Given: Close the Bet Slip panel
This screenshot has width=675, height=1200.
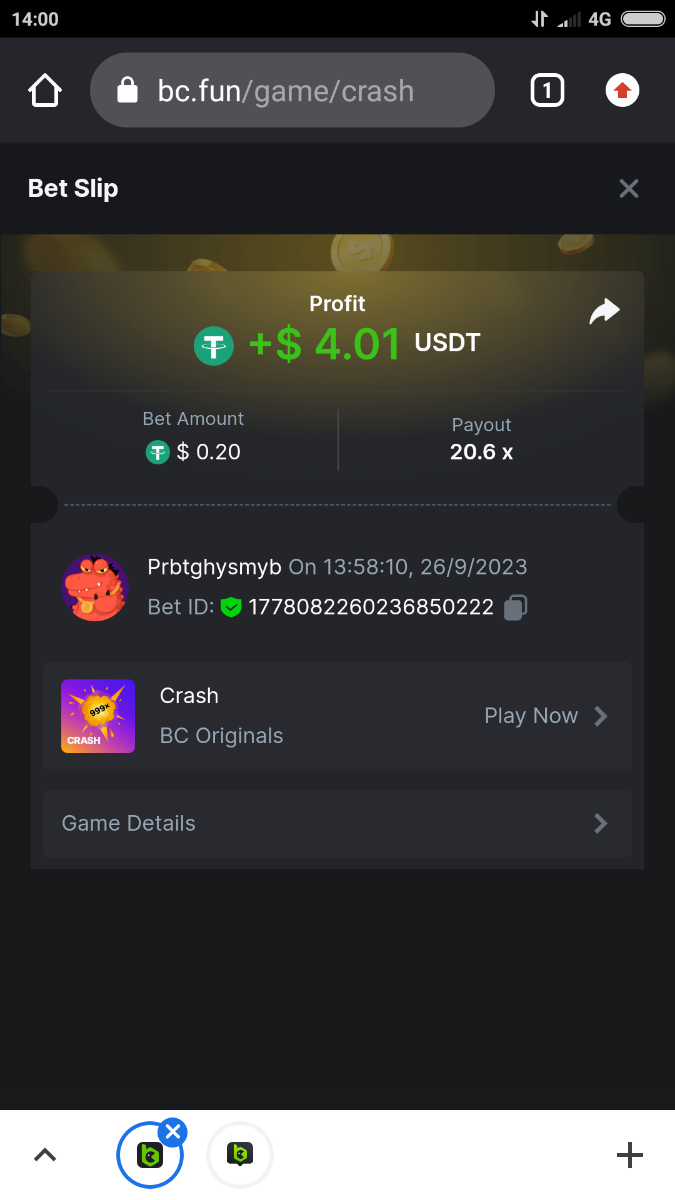Looking at the screenshot, I should point(628,188).
